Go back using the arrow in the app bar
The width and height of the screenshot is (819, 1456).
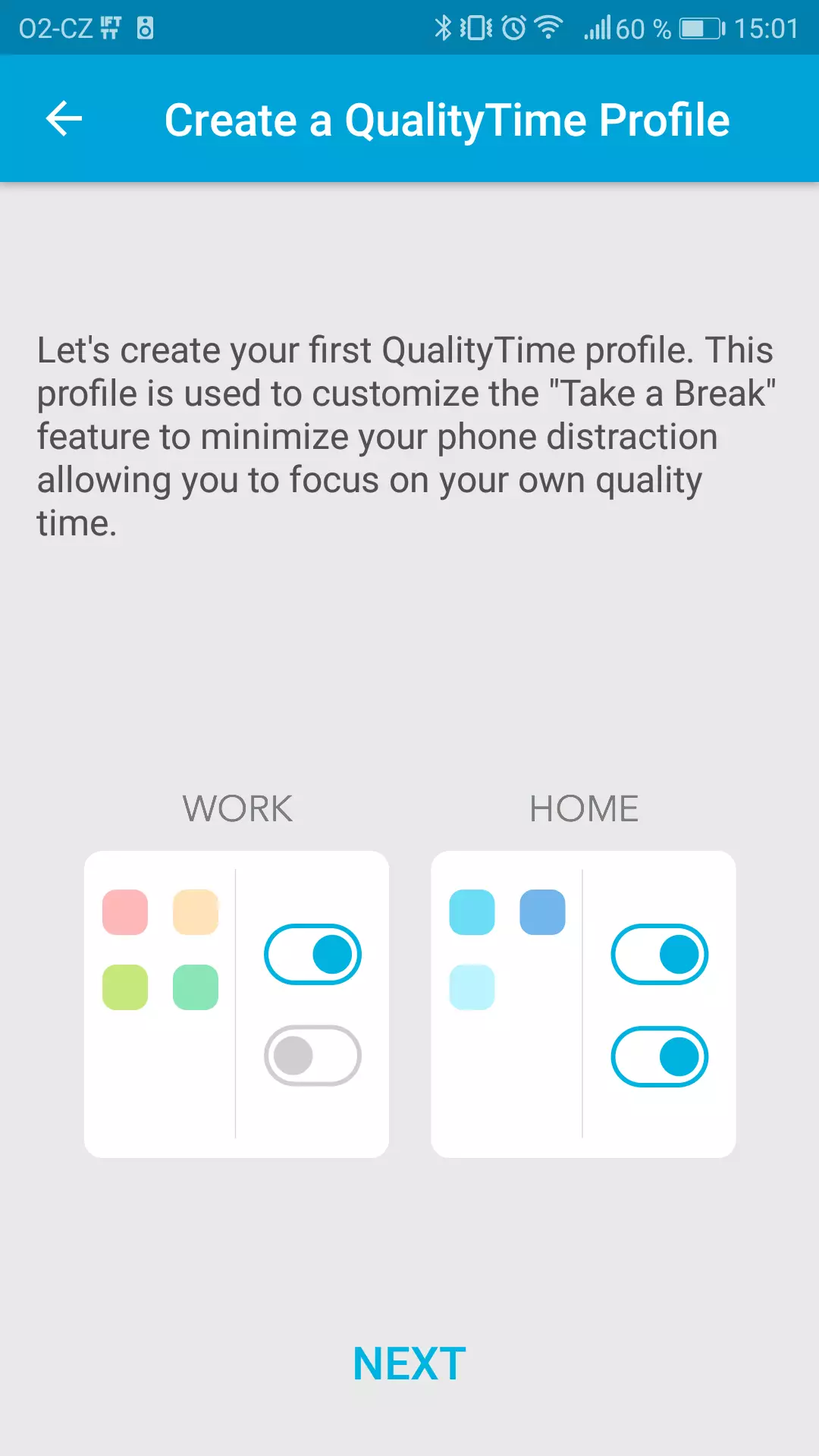64,119
